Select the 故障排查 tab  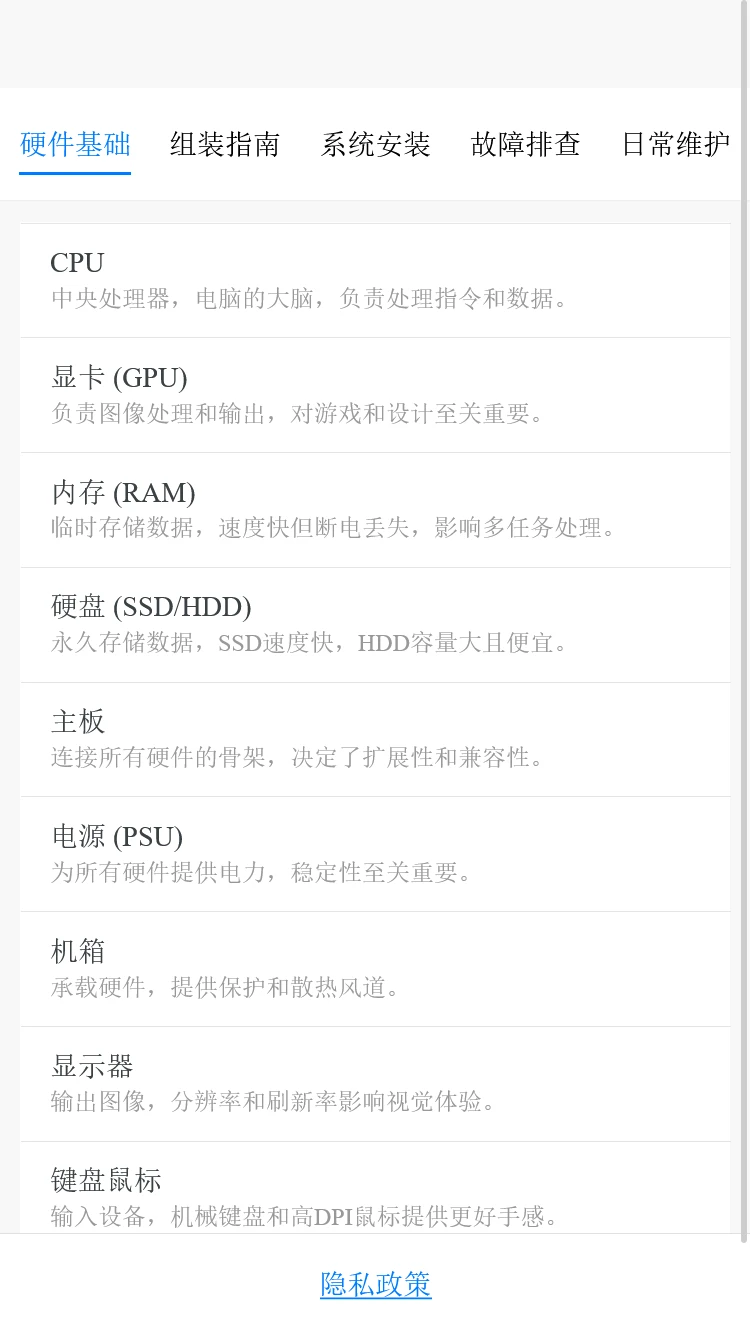[x=525, y=145]
